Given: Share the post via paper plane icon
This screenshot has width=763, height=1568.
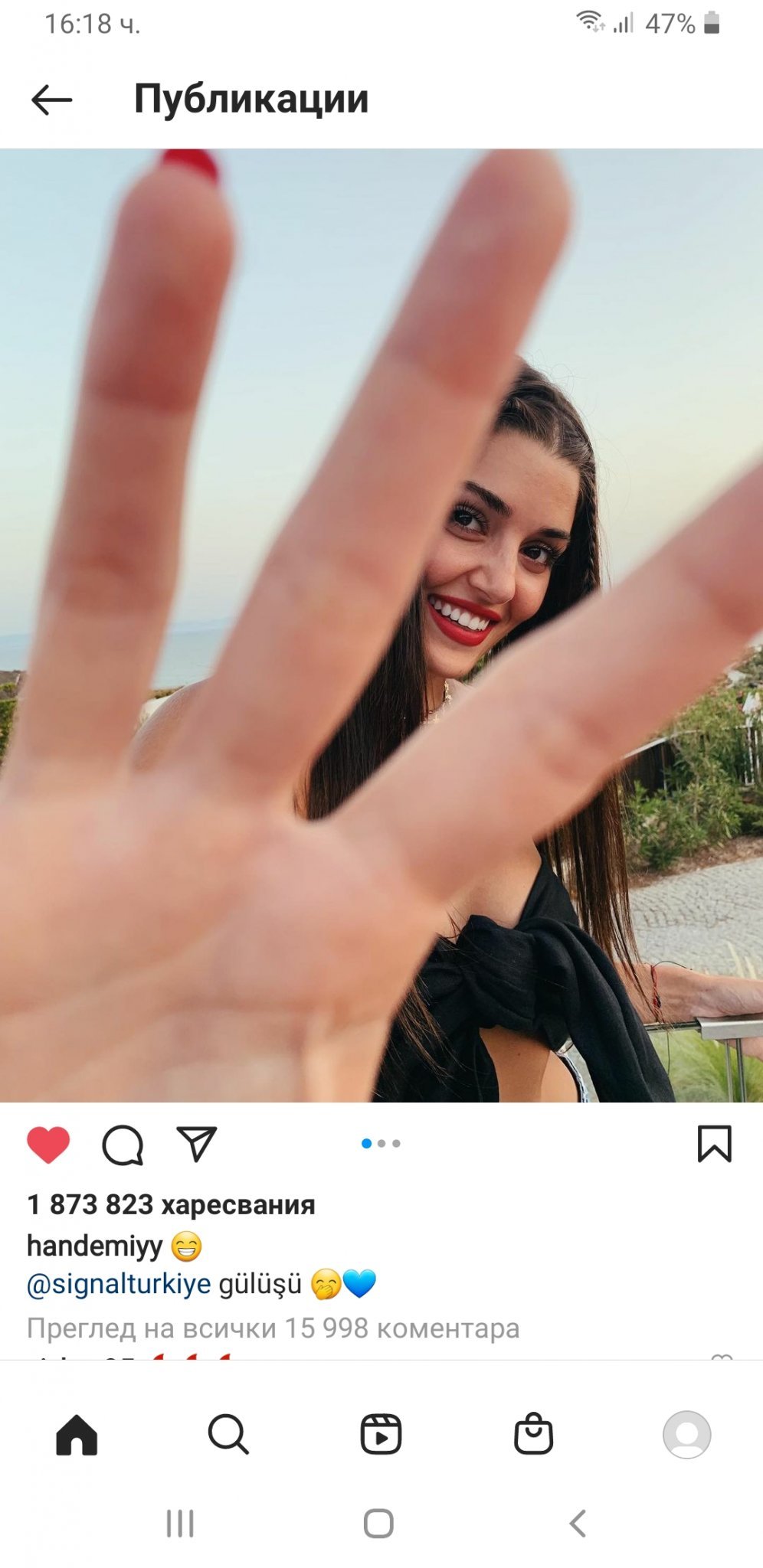Looking at the screenshot, I should click(x=197, y=1144).
